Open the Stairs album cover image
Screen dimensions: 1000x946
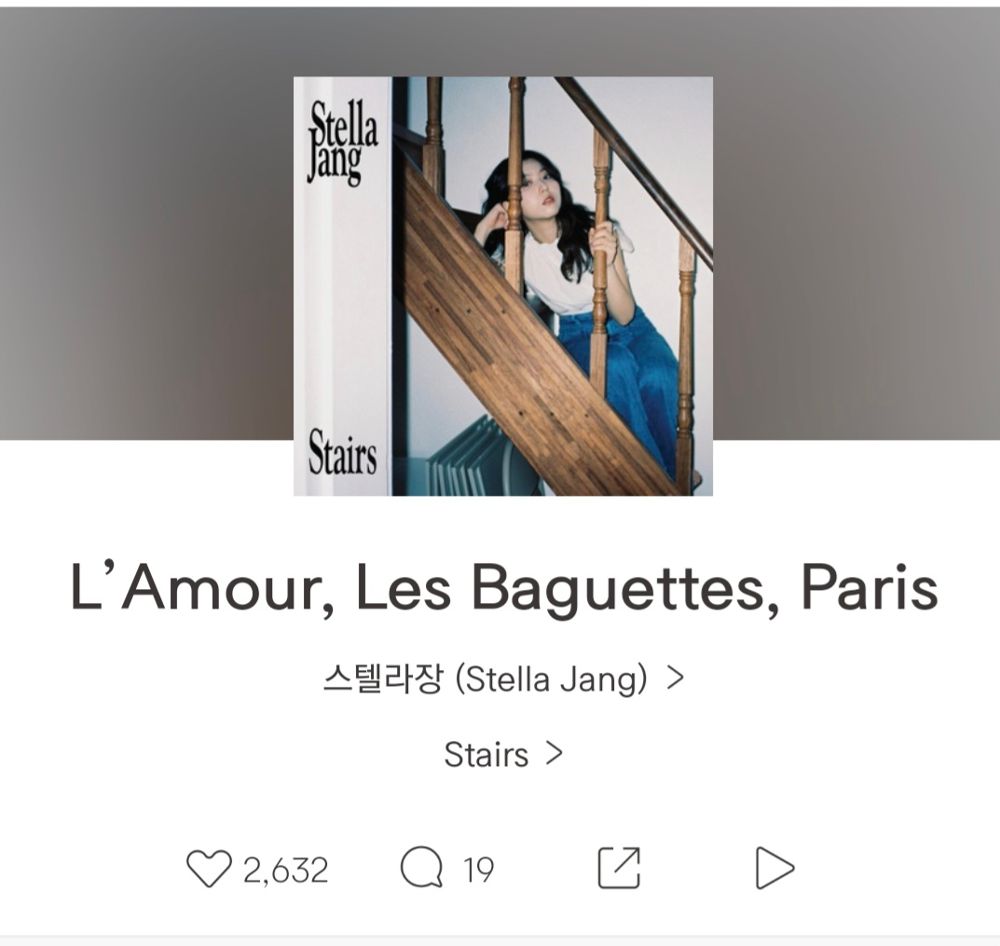pyautogui.click(x=503, y=286)
